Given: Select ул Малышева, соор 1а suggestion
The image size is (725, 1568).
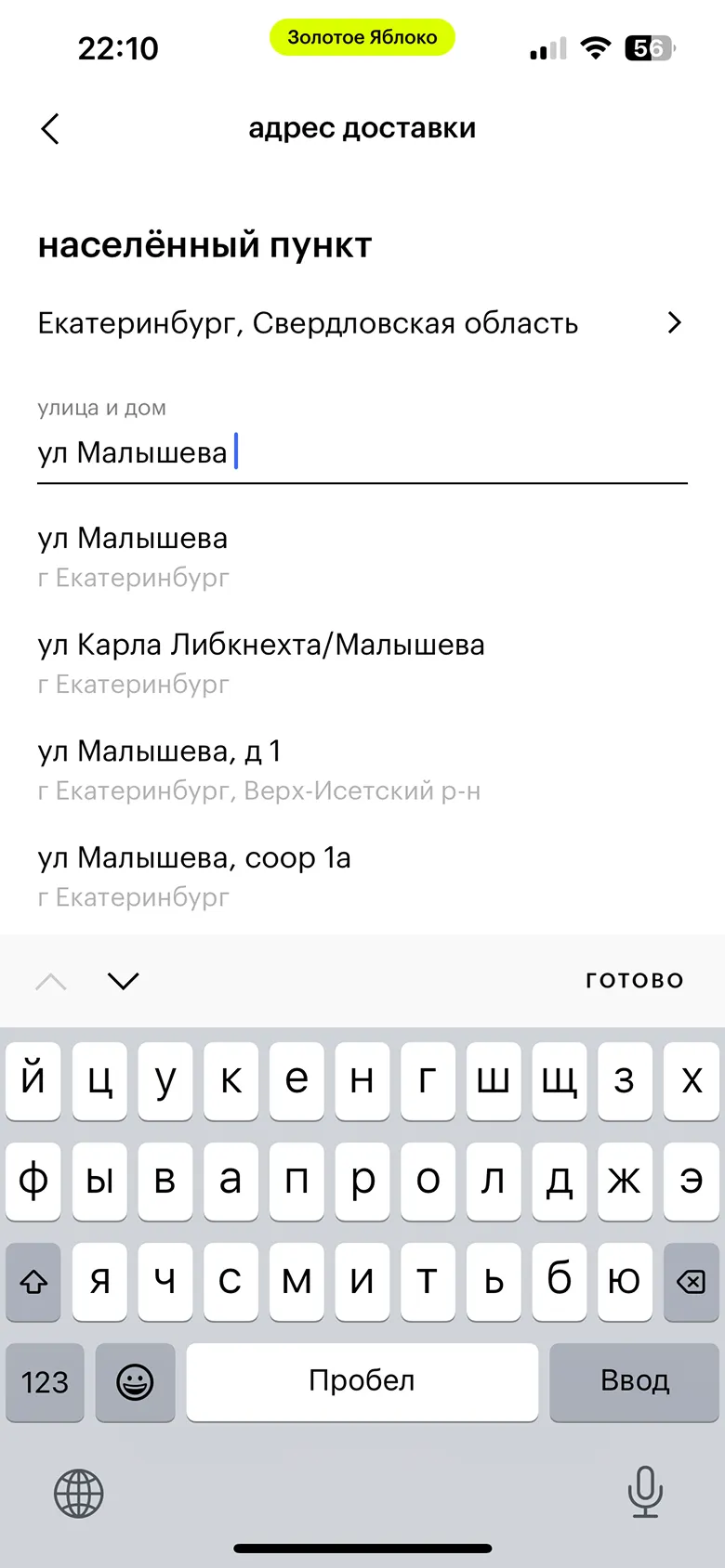Looking at the screenshot, I should pos(194,875).
